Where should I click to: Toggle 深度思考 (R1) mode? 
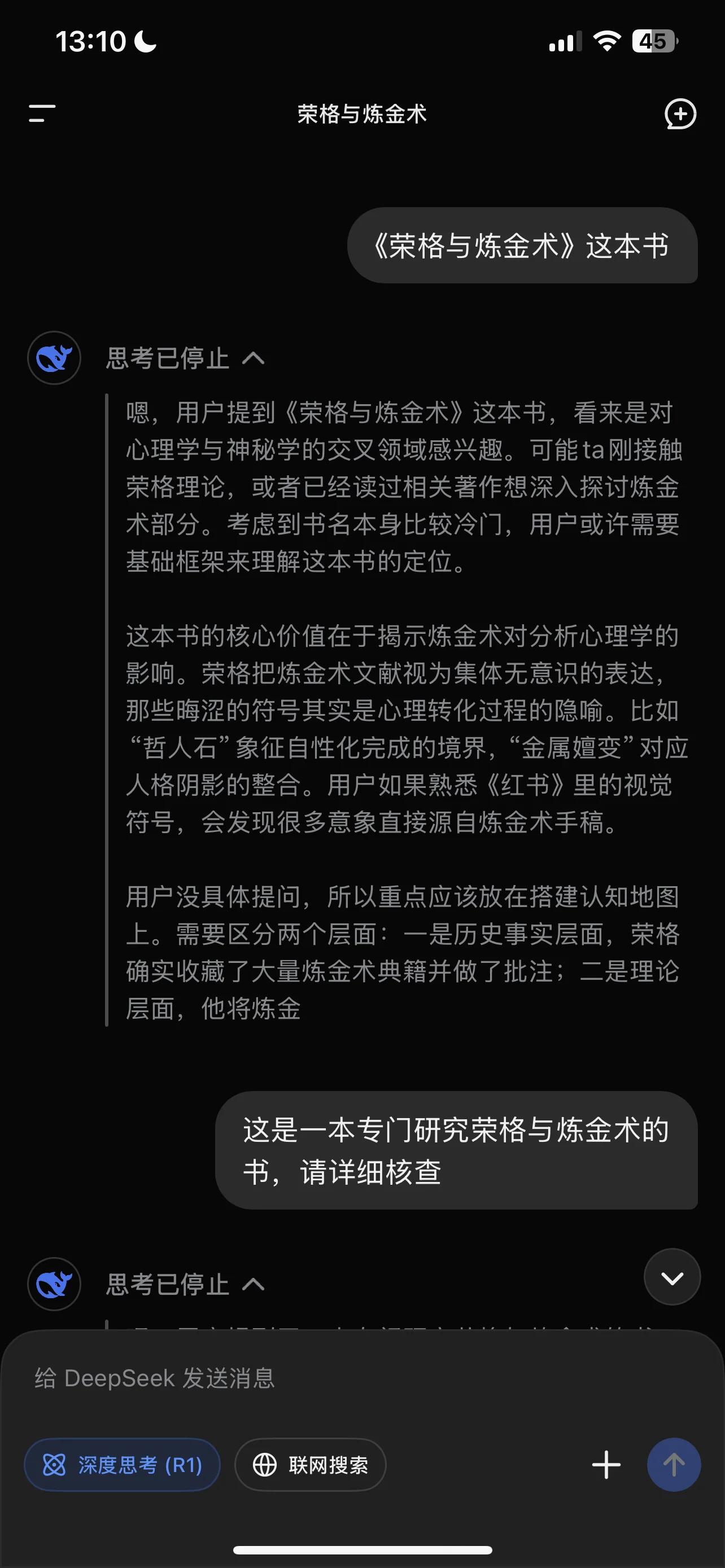tap(122, 1465)
